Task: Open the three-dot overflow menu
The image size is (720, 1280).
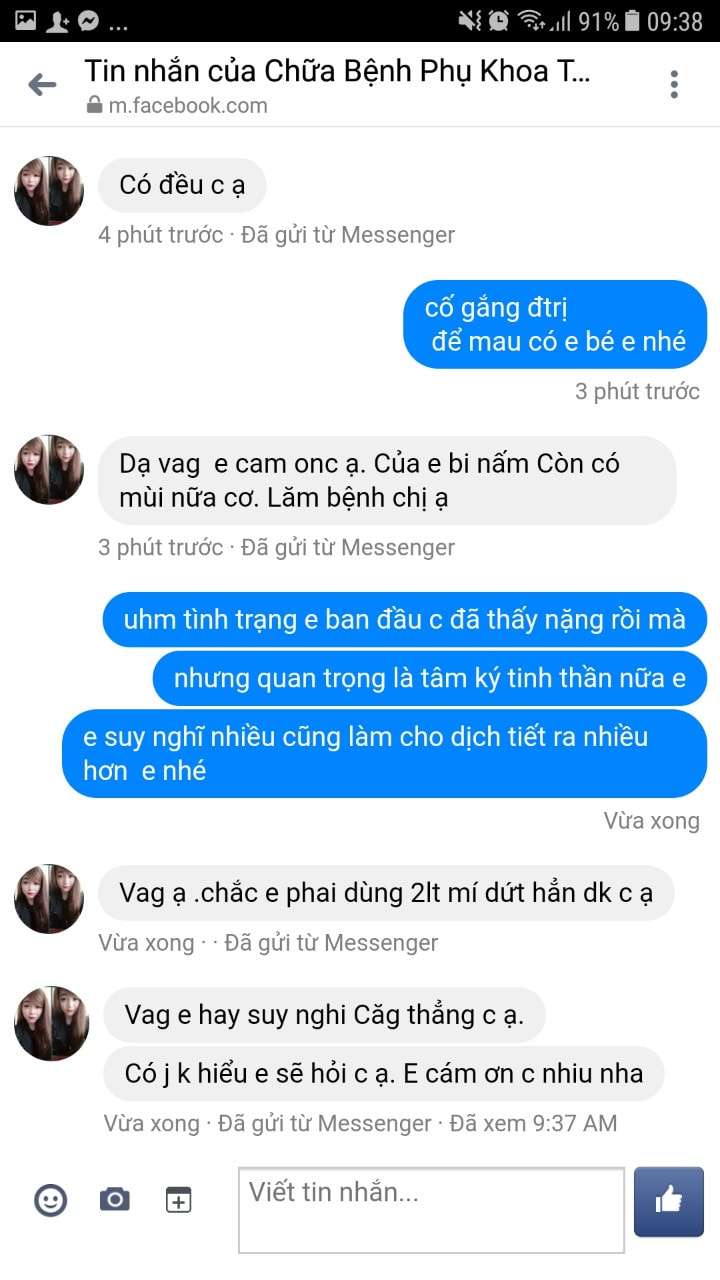Action: [674, 85]
